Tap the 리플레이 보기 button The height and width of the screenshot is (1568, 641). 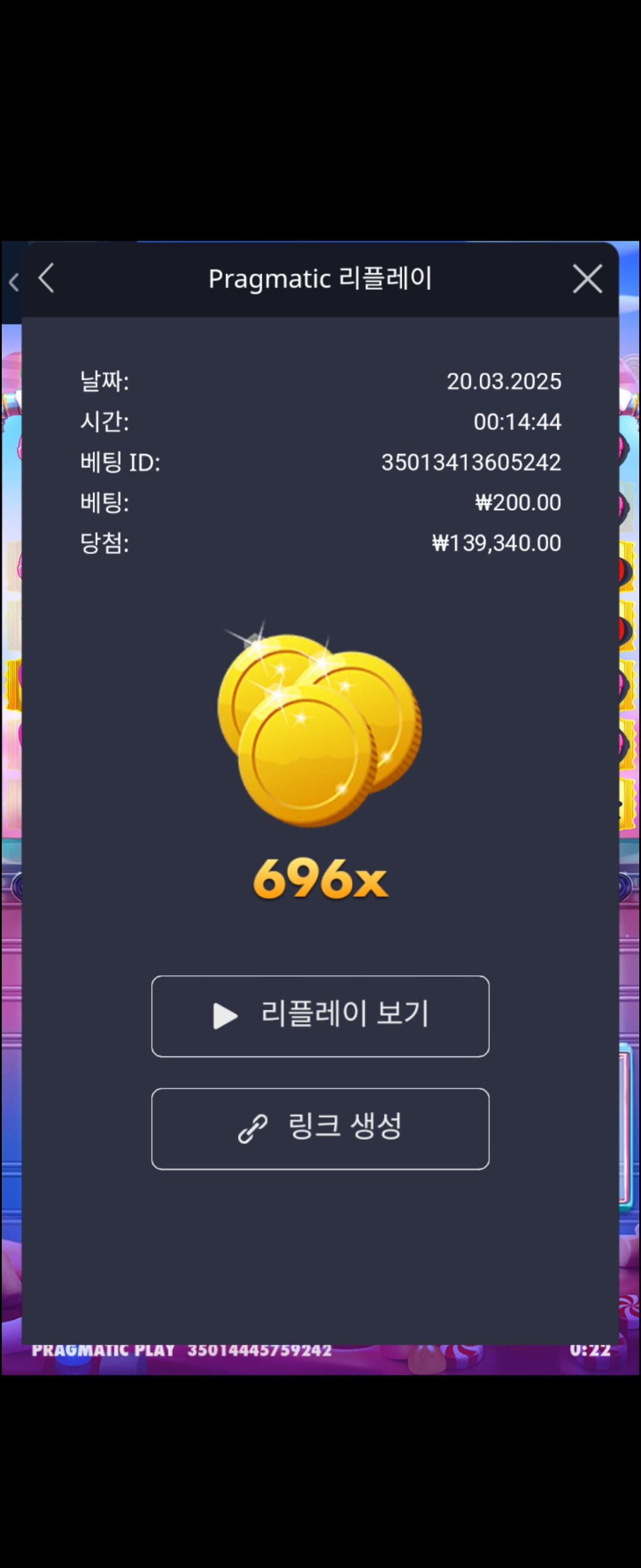(320, 1016)
